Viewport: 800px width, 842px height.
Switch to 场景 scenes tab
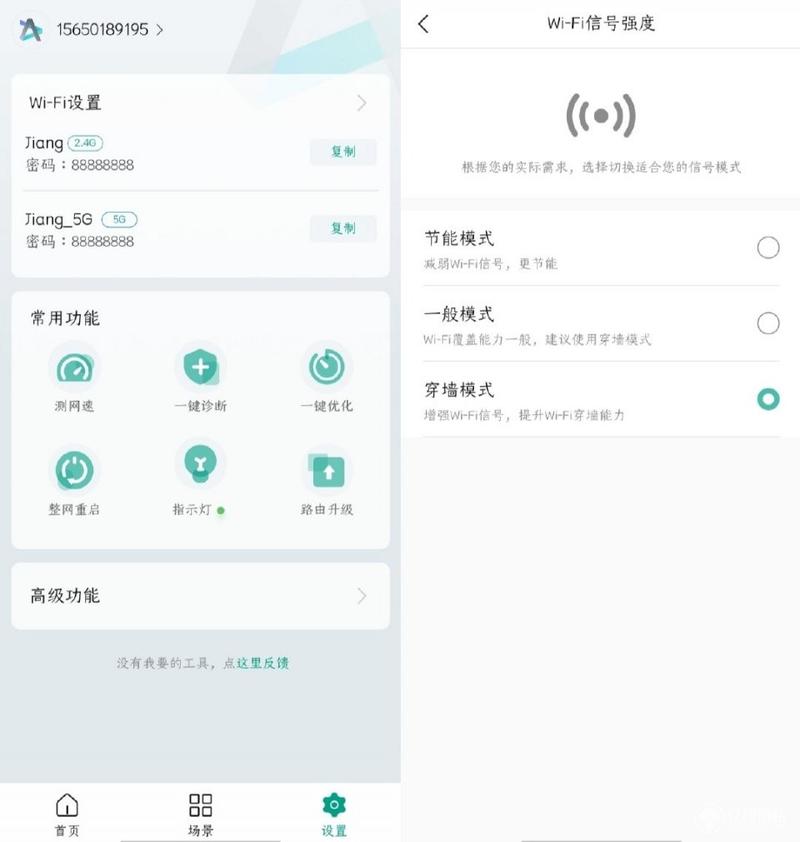200,814
